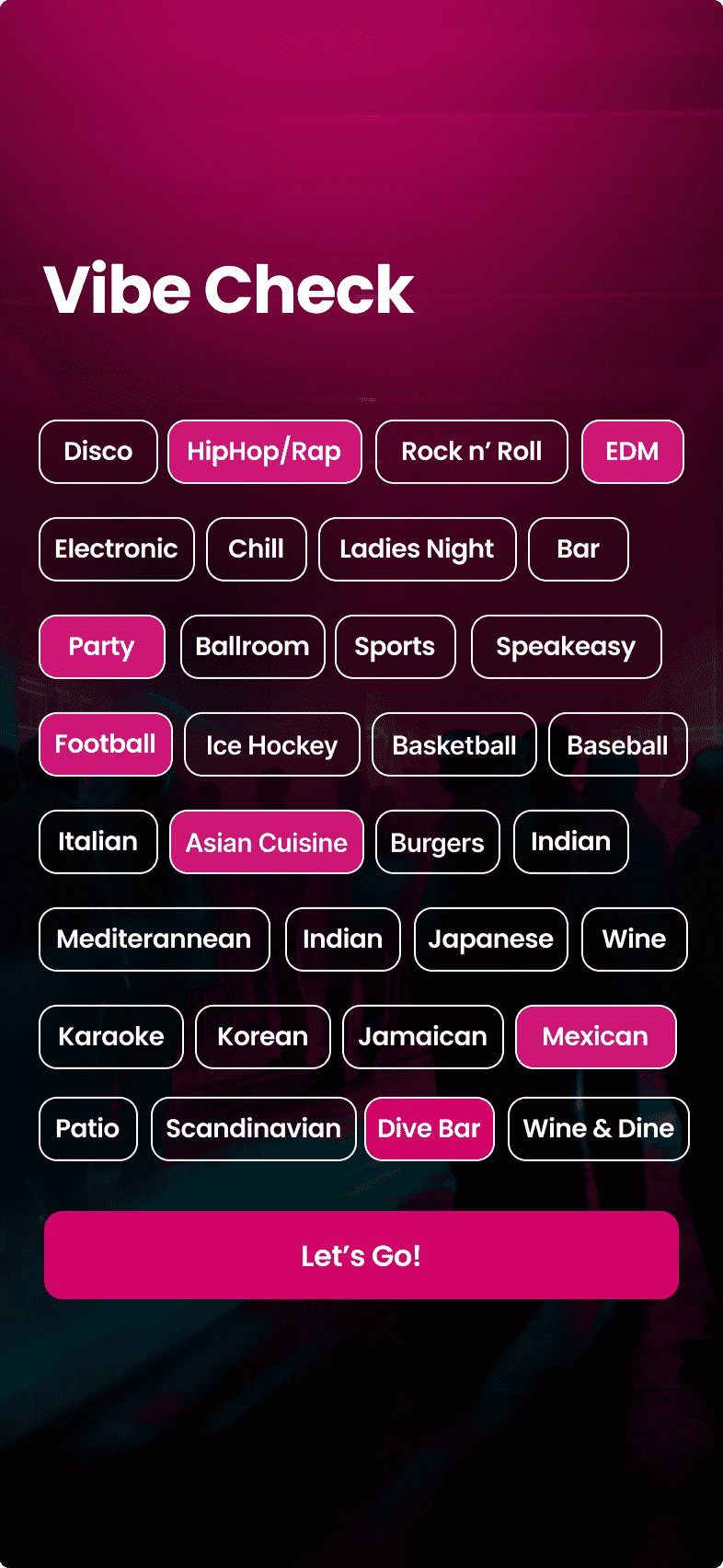Select the Mediterannean chip

pos(154,940)
